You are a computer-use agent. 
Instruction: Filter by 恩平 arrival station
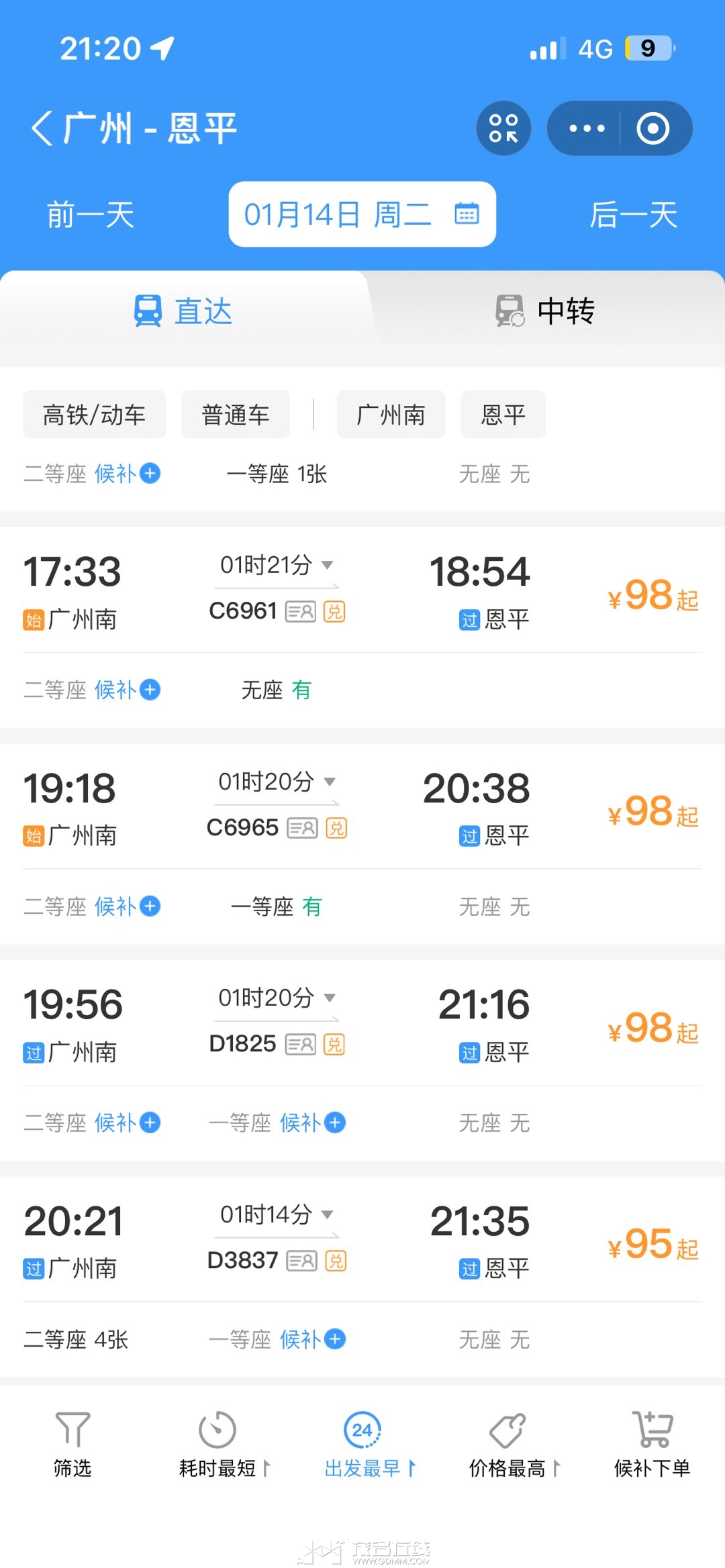(503, 415)
